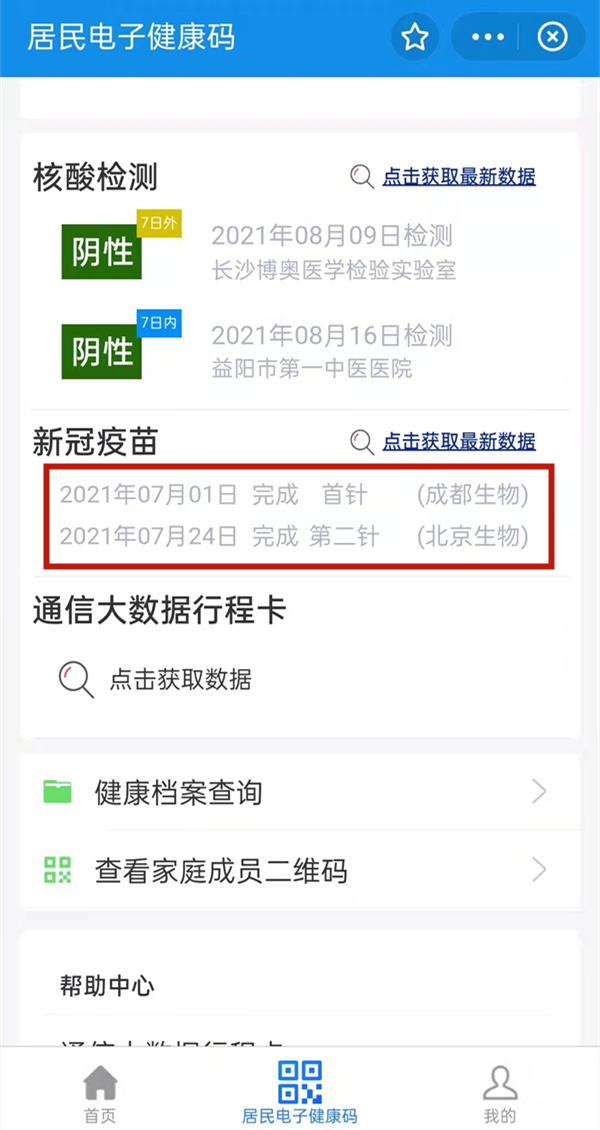The width and height of the screenshot is (600, 1130).
Task: Open the three-dot more options menu
Action: (x=488, y=38)
